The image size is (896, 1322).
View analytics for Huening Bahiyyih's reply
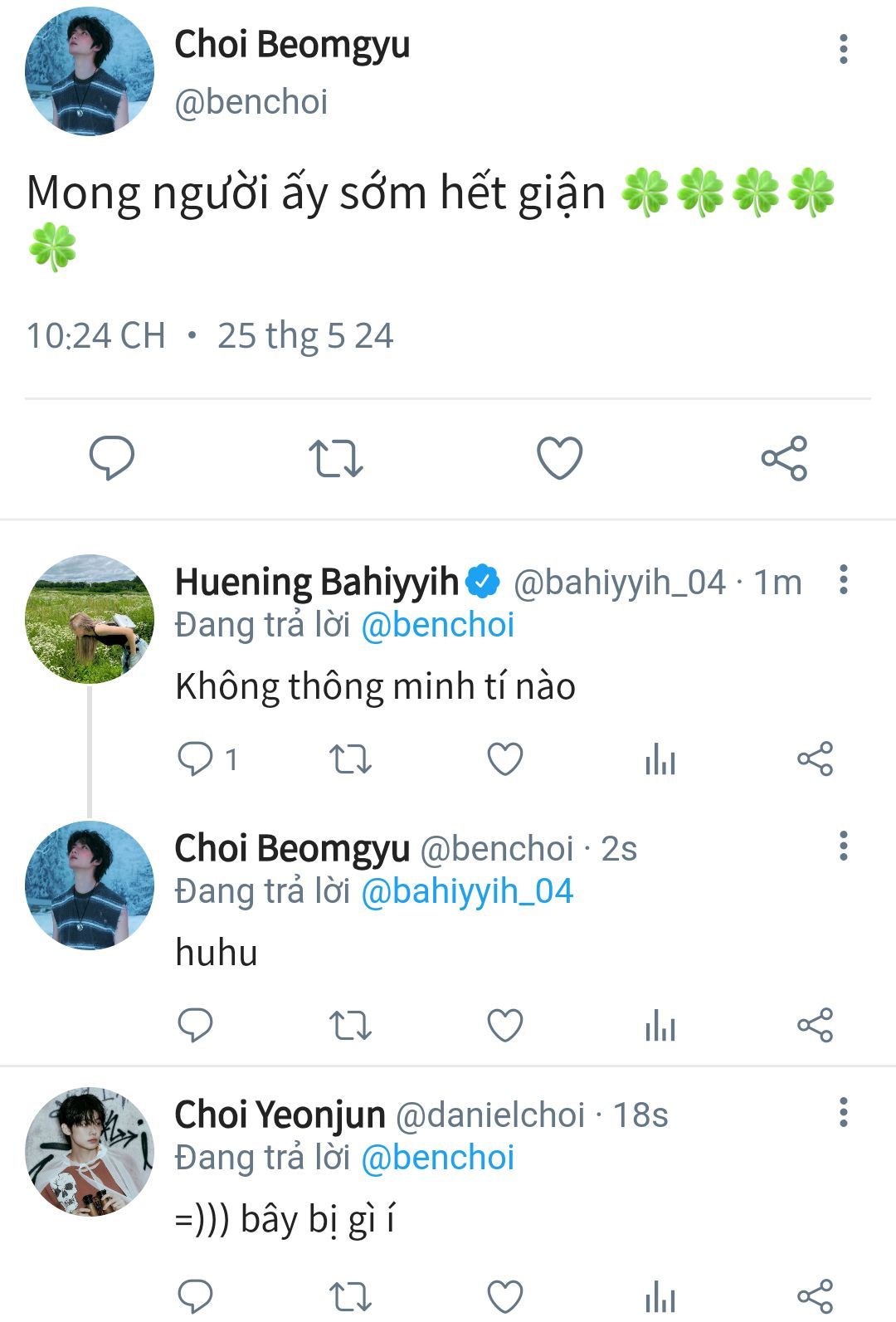660,759
